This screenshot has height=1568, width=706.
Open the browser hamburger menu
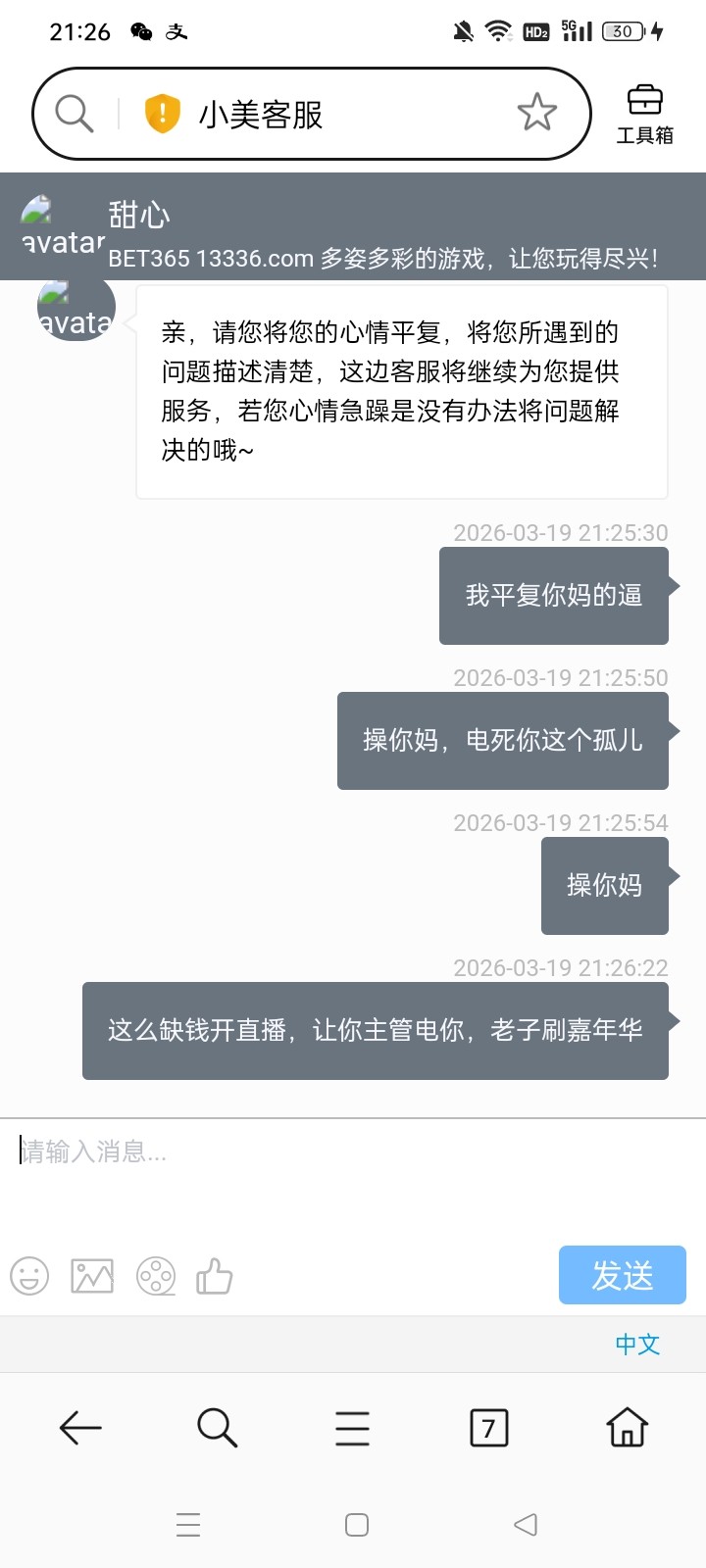[x=353, y=1428]
